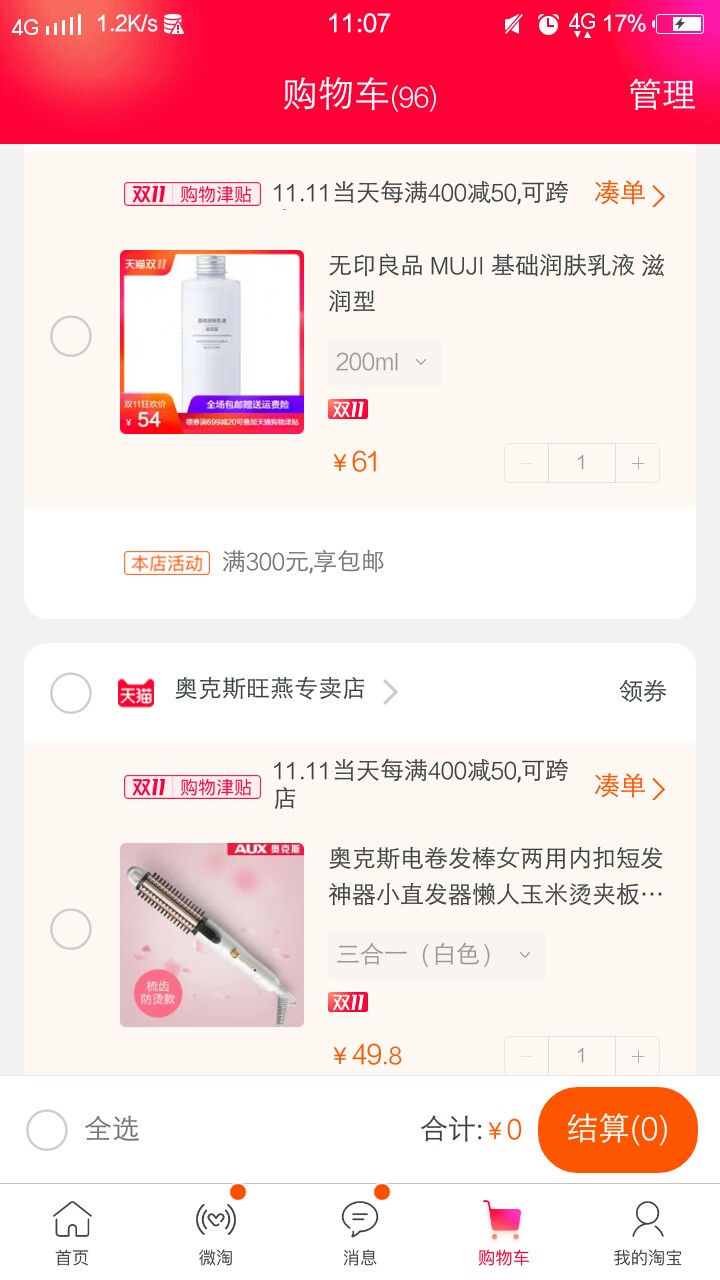
Task: Decrease MUJI lotion quantity with minus
Action: pos(527,463)
